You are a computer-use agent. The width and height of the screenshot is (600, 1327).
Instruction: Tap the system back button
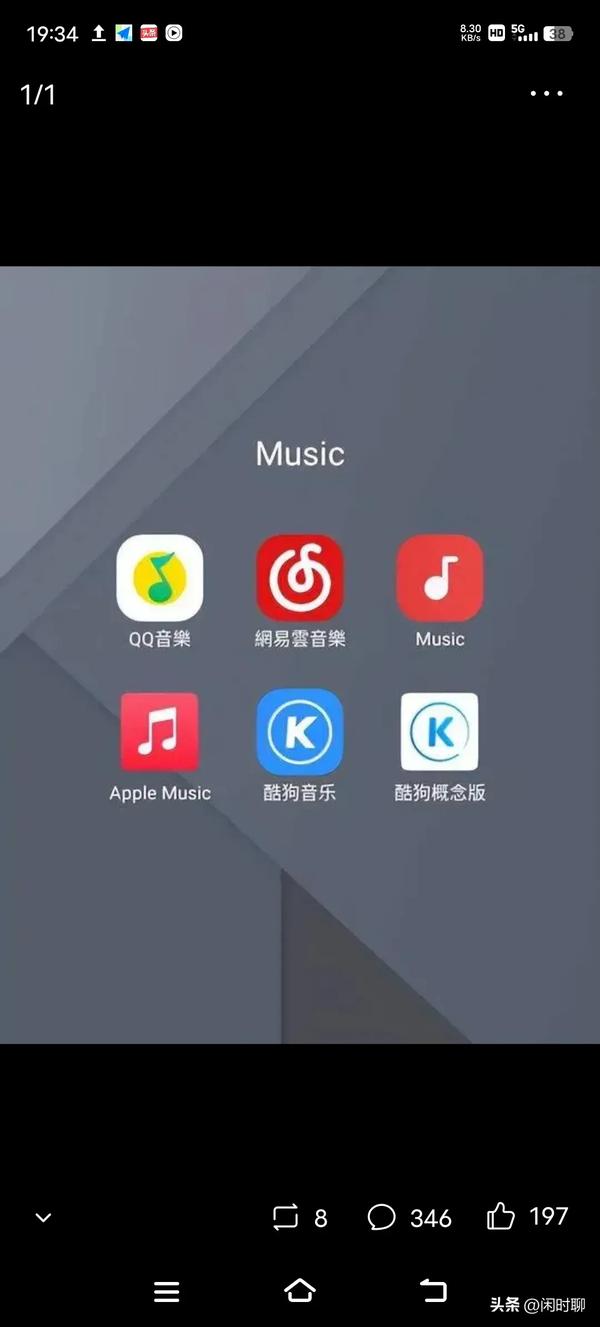(x=433, y=1290)
